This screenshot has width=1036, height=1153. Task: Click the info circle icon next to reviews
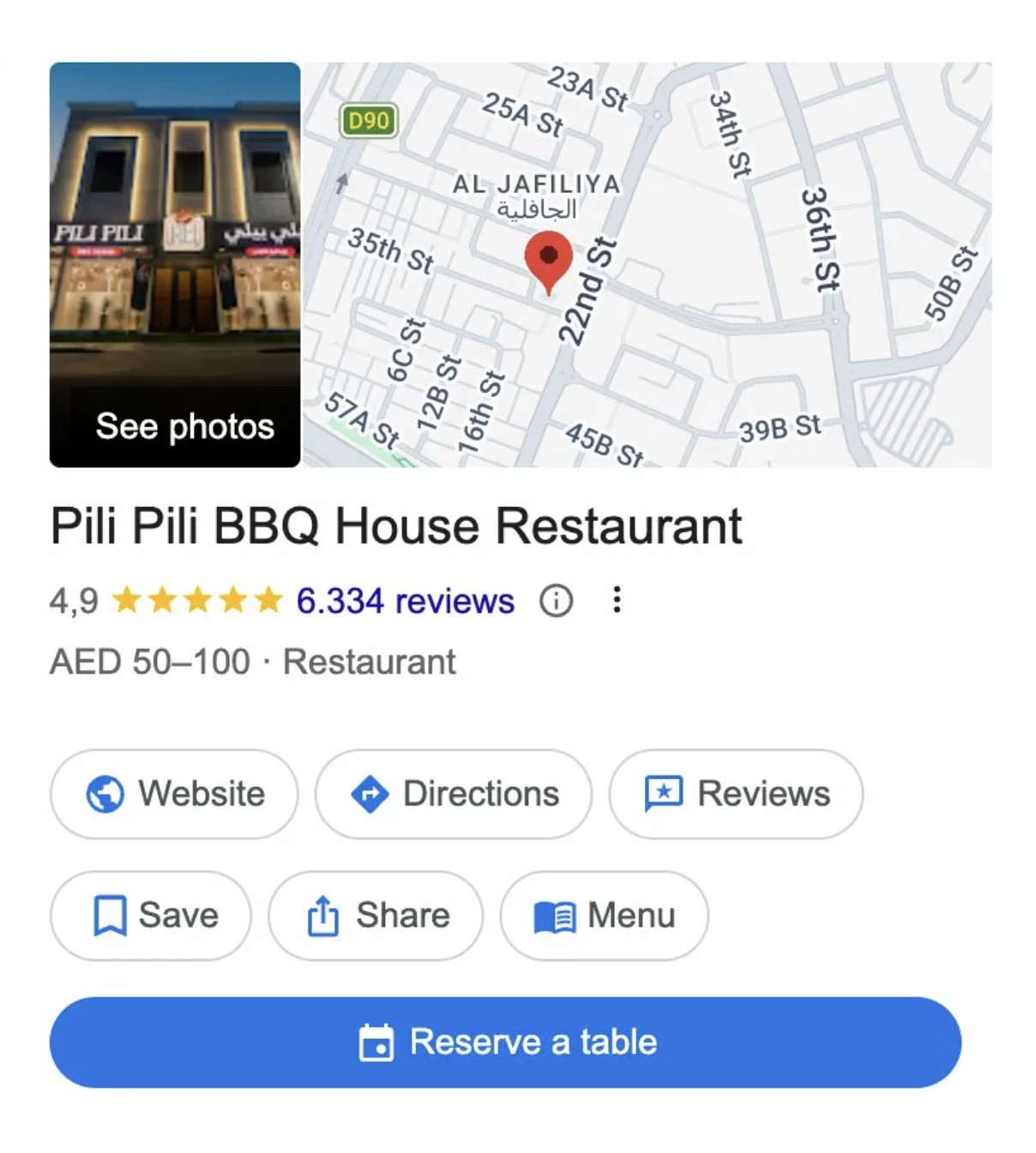555,601
